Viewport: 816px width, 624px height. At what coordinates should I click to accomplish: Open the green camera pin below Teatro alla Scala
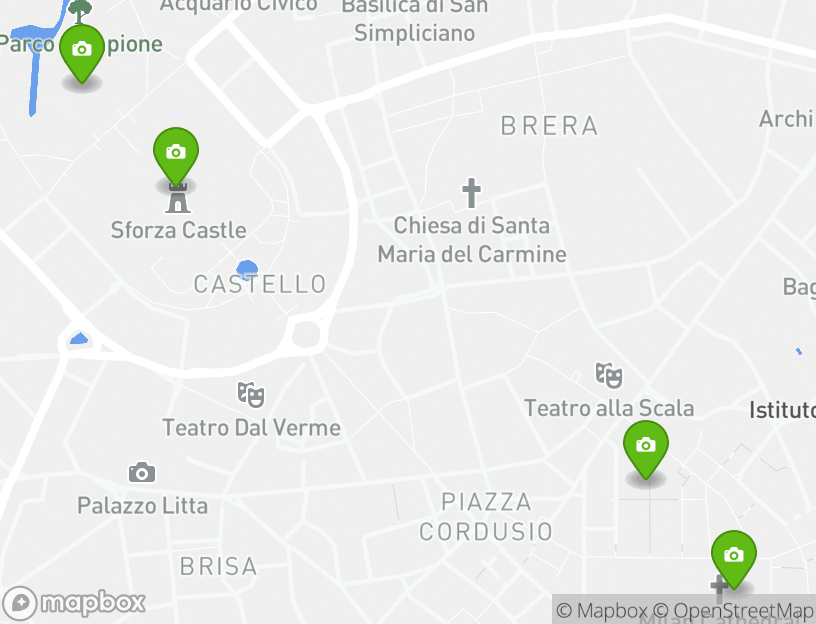[x=646, y=446]
